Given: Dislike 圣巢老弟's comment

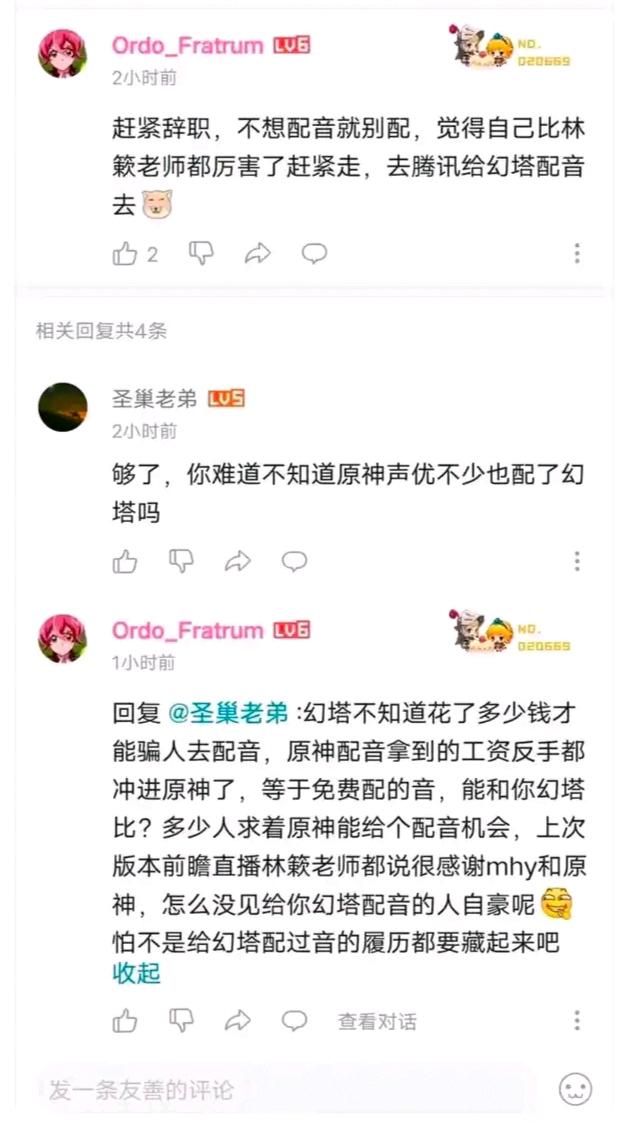Looking at the screenshot, I should tap(181, 562).
